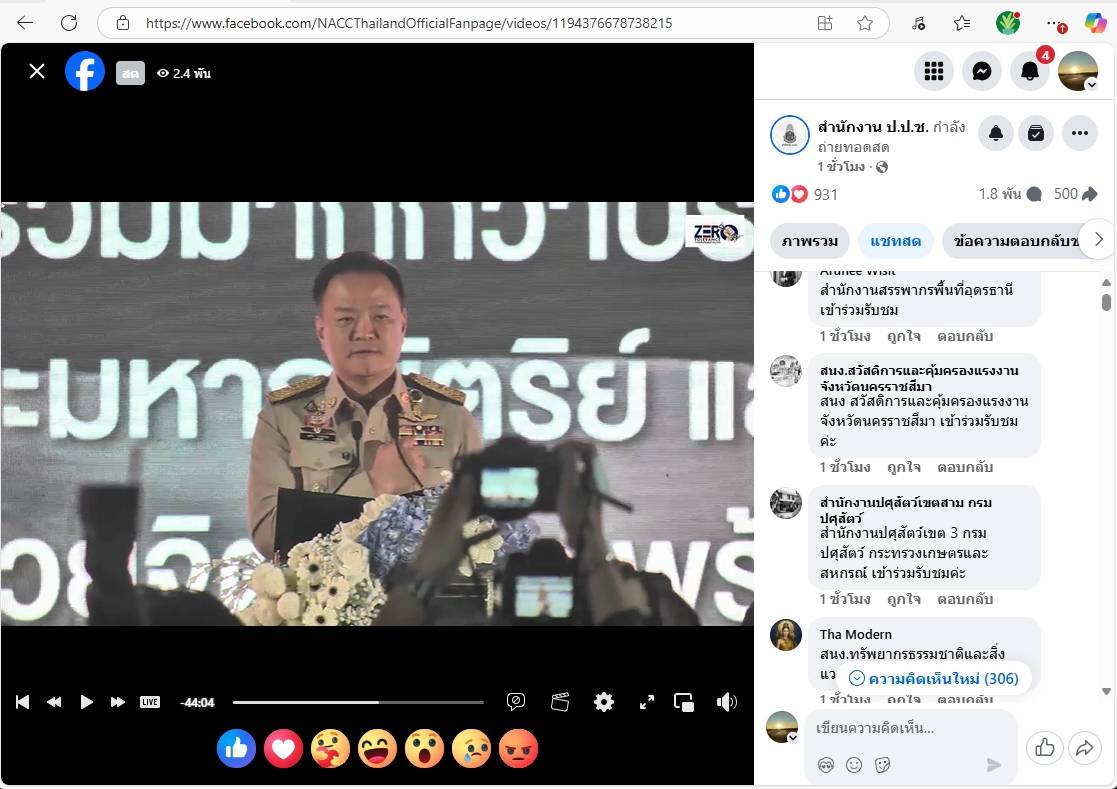Enable picture-in-picture mode
The image size is (1117, 789).
pos(684,702)
